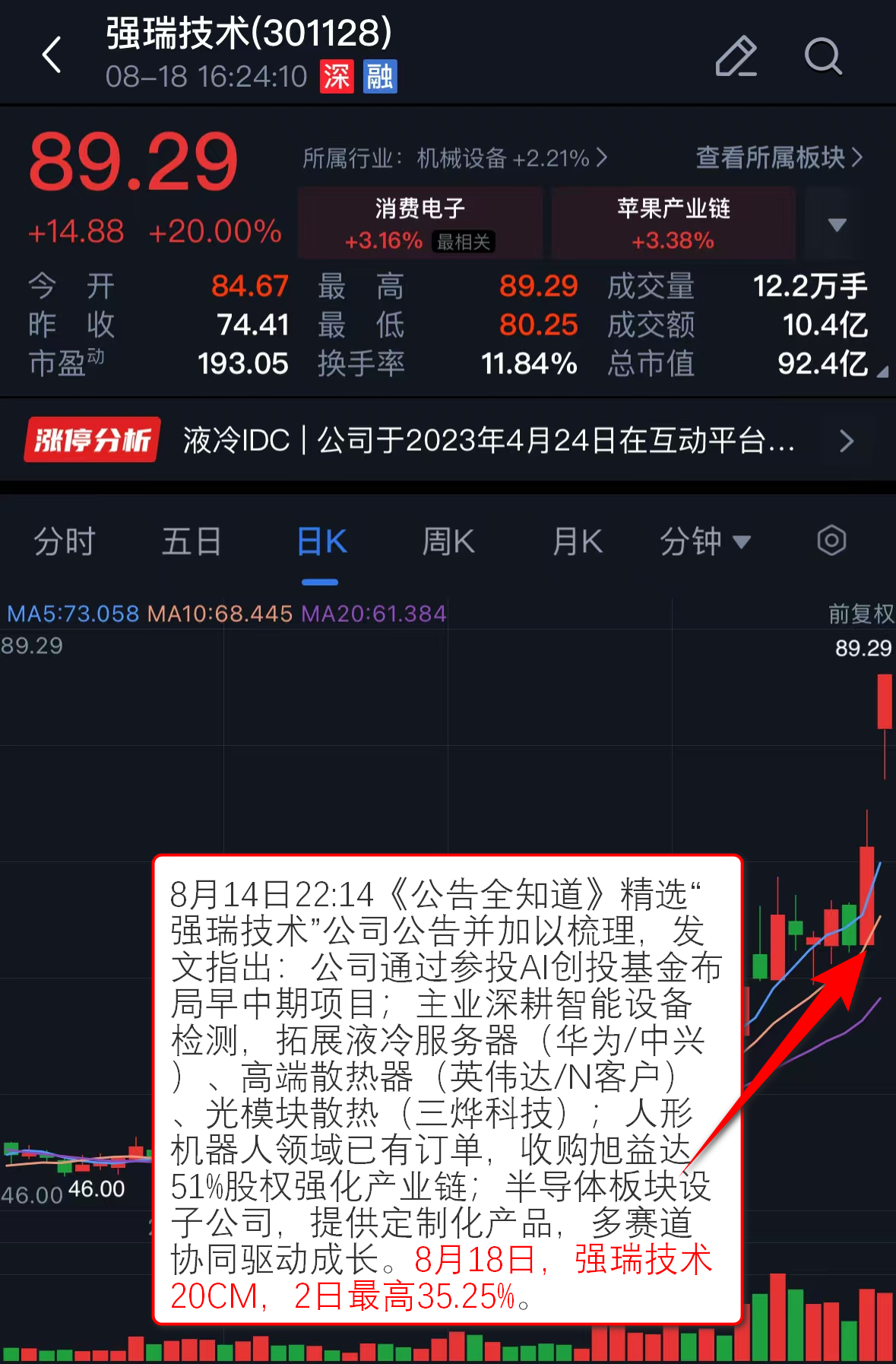
Task: Open the pencil edit icon
Action: (736, 56)
